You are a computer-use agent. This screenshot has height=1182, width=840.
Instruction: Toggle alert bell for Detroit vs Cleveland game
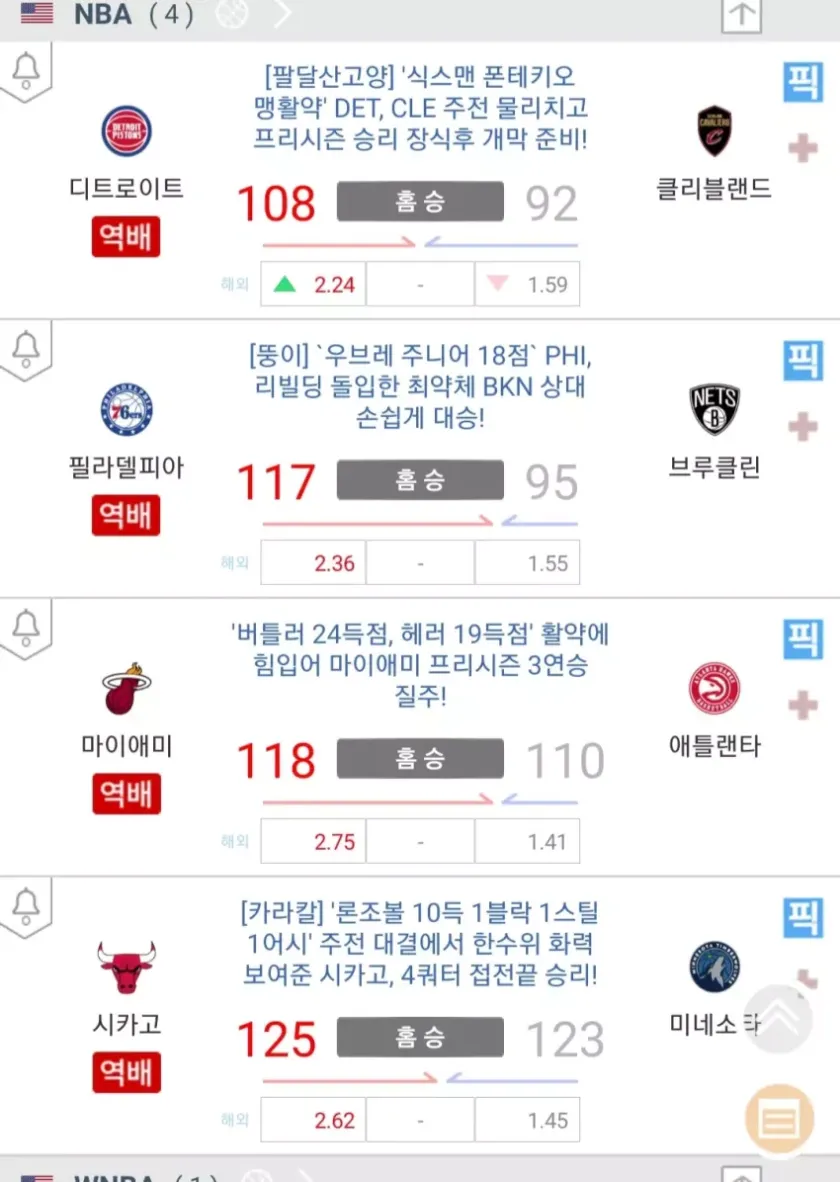(x=25, y=70)
